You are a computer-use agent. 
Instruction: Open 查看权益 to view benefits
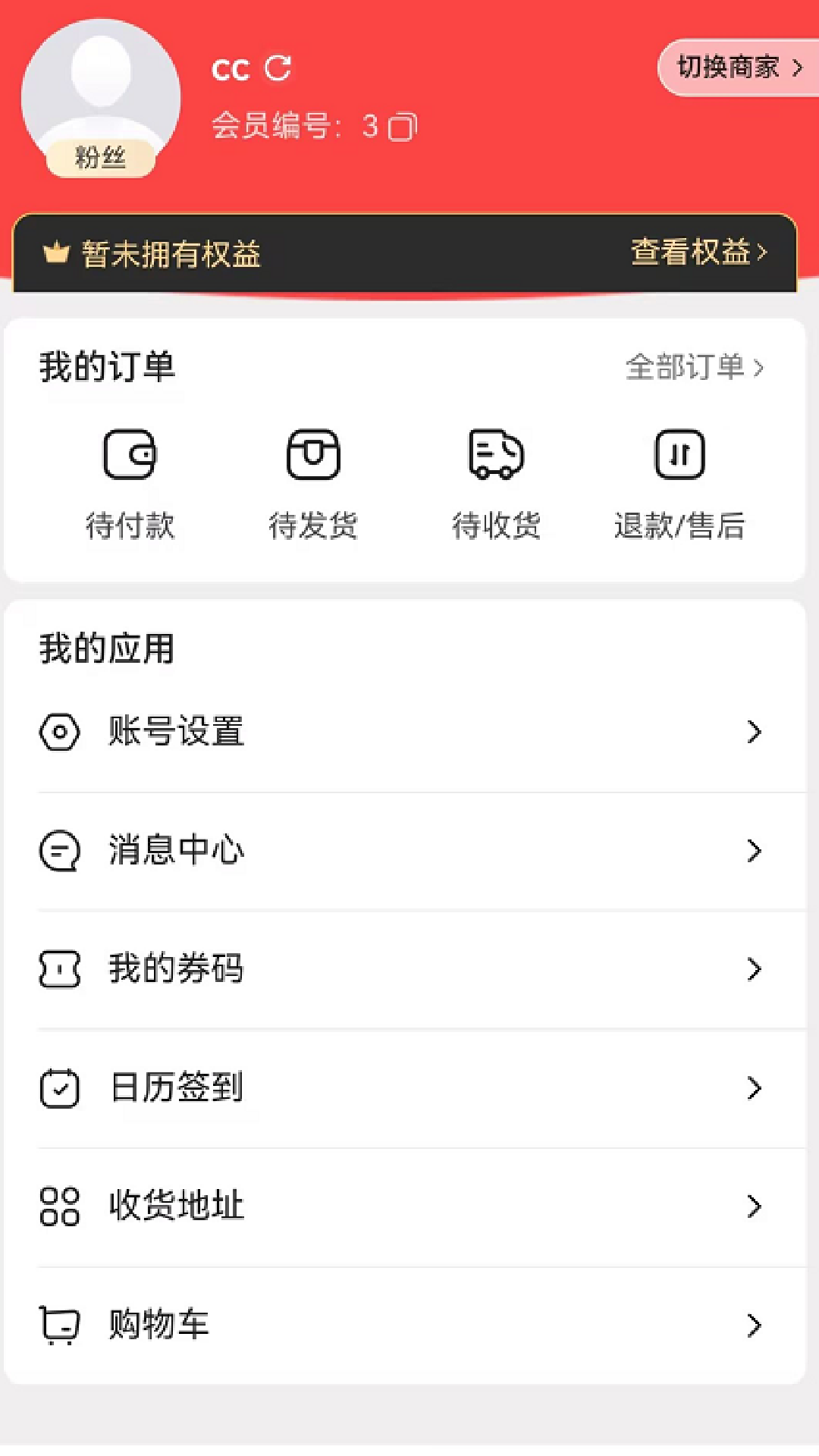tap(694, 253)
